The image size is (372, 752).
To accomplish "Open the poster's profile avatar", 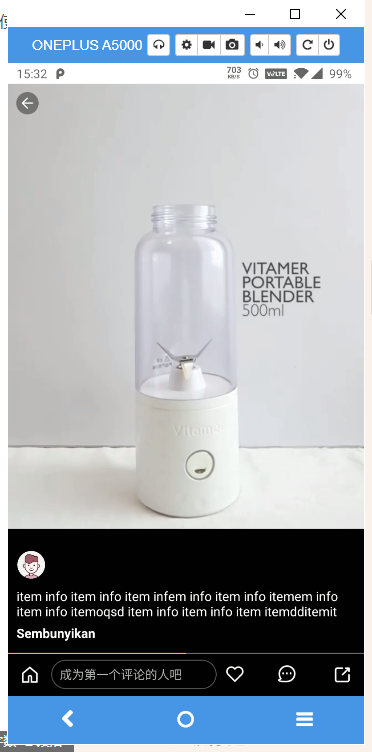I will click(31, 564).
